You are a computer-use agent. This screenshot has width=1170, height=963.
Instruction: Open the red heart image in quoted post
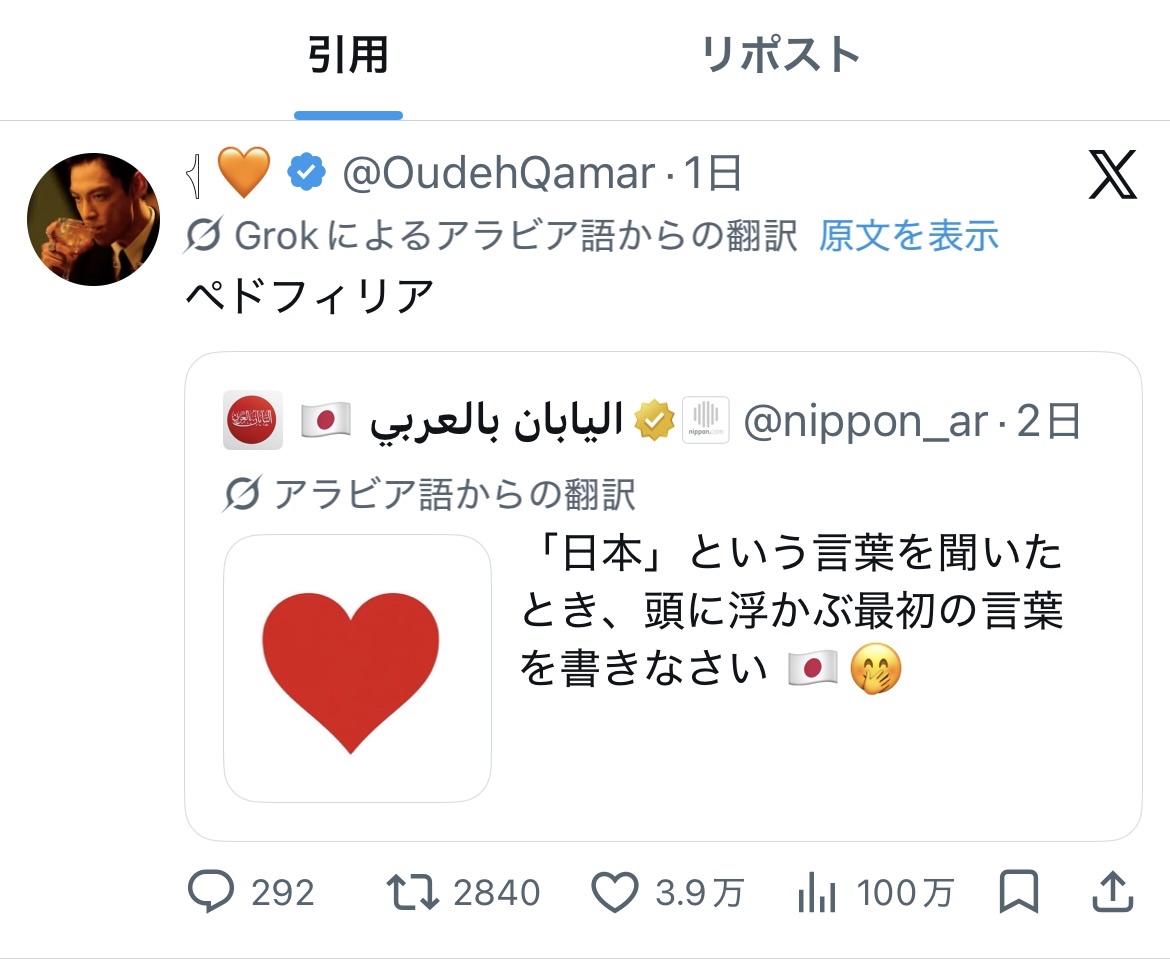[x=357, y=668]
